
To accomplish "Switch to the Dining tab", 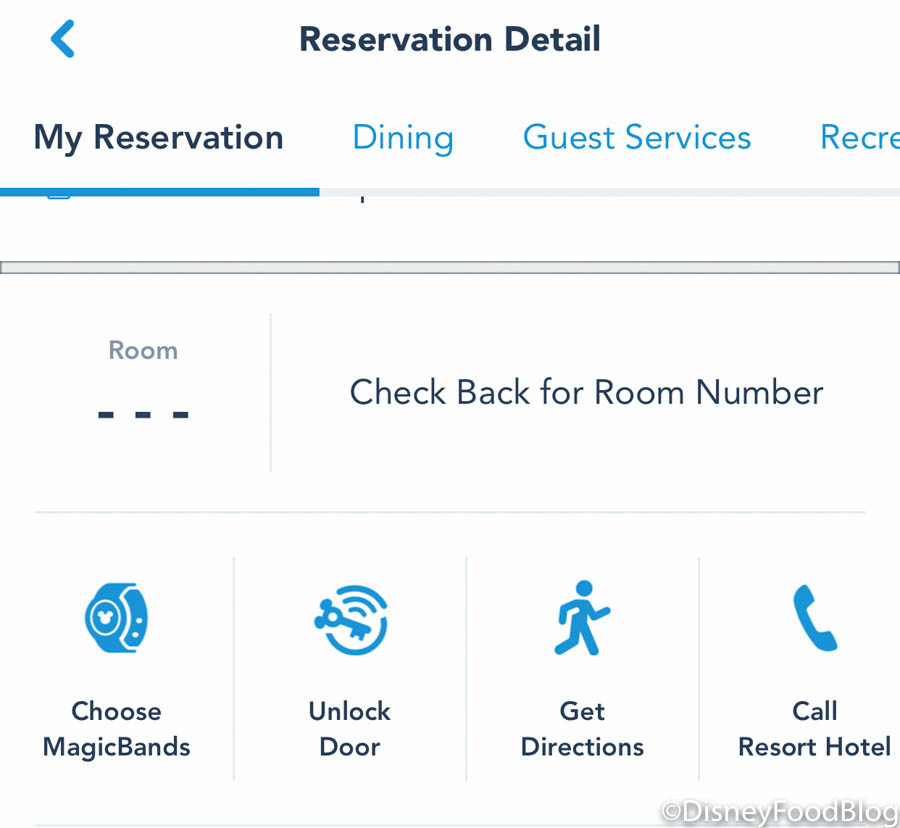I will [x=403, y=138].
